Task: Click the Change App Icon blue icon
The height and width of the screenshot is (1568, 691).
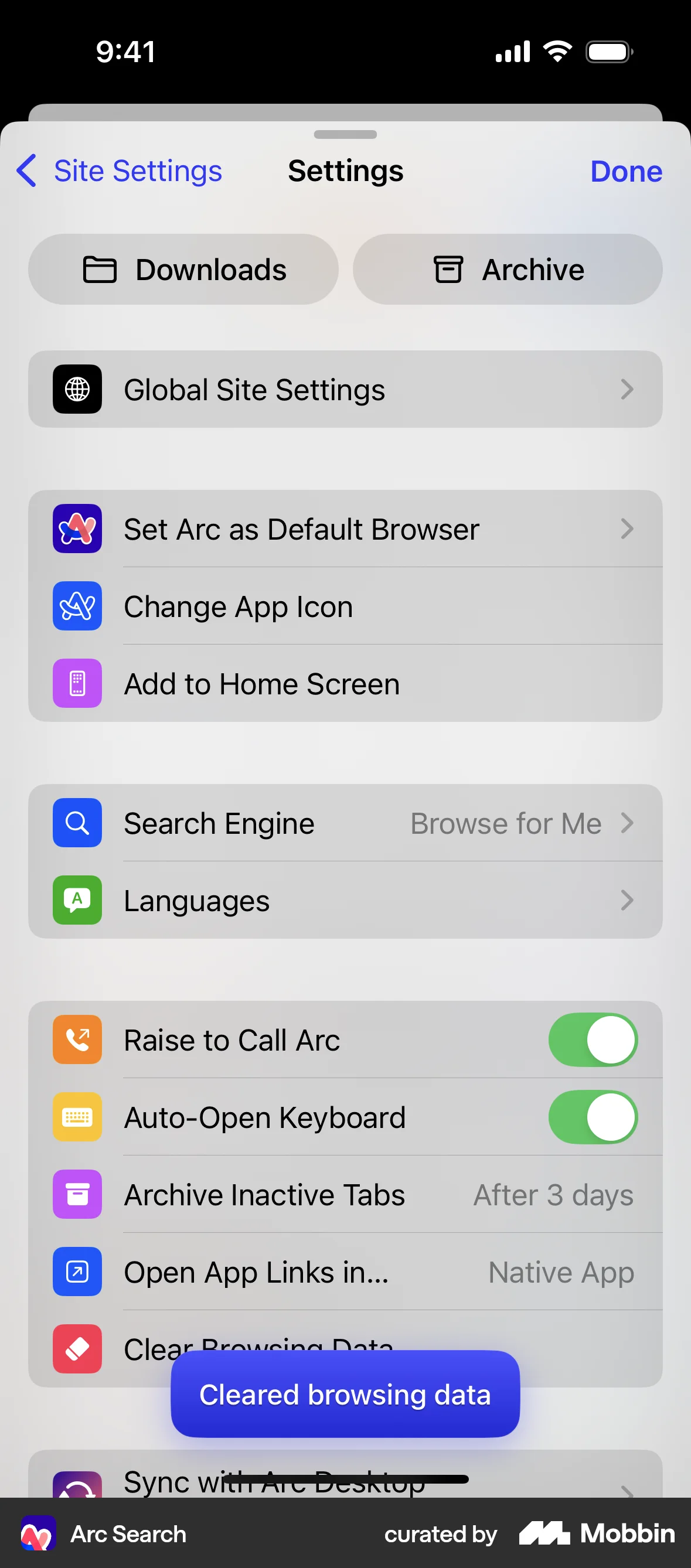Action: (77, 606)
